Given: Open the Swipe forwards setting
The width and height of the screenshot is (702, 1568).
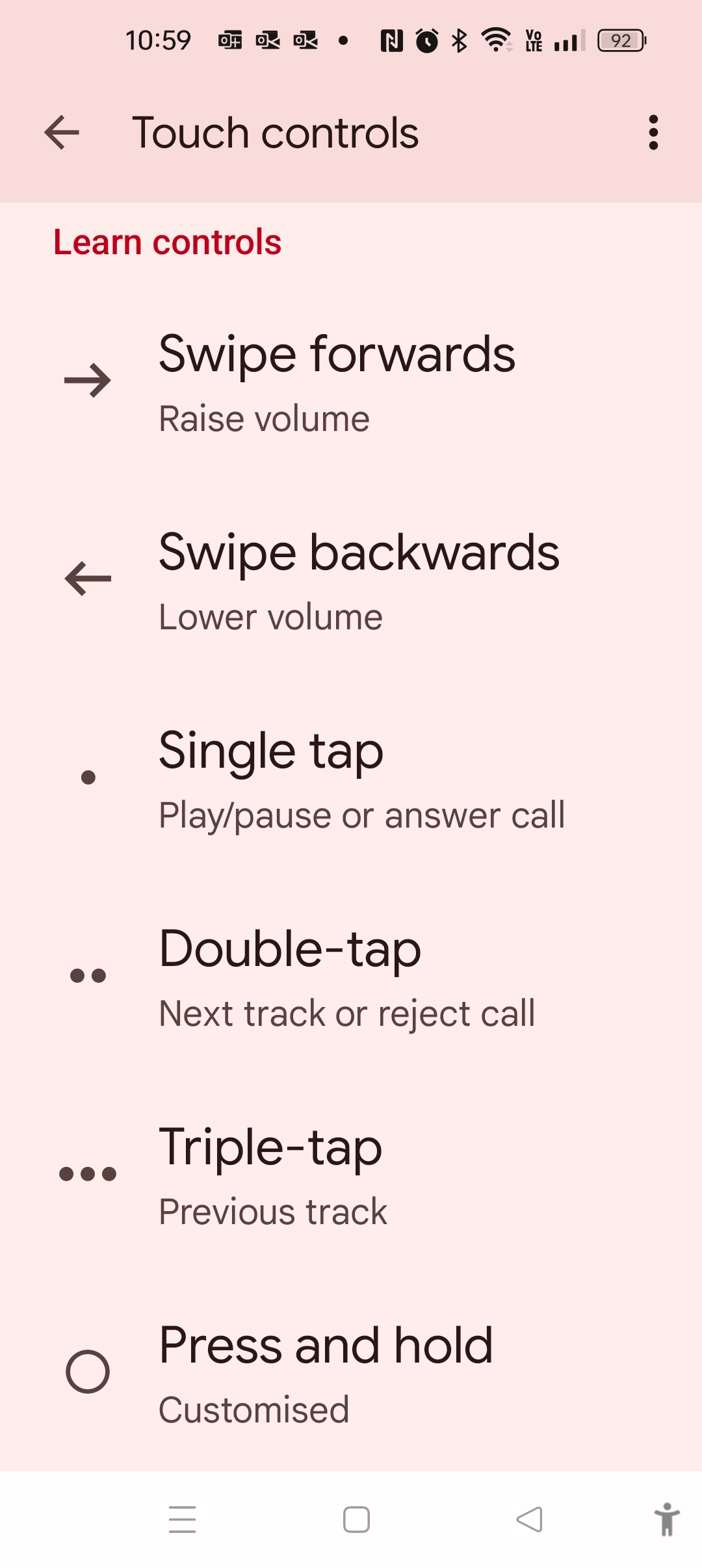Looking at the screenshot, I should tap(351, 382).
